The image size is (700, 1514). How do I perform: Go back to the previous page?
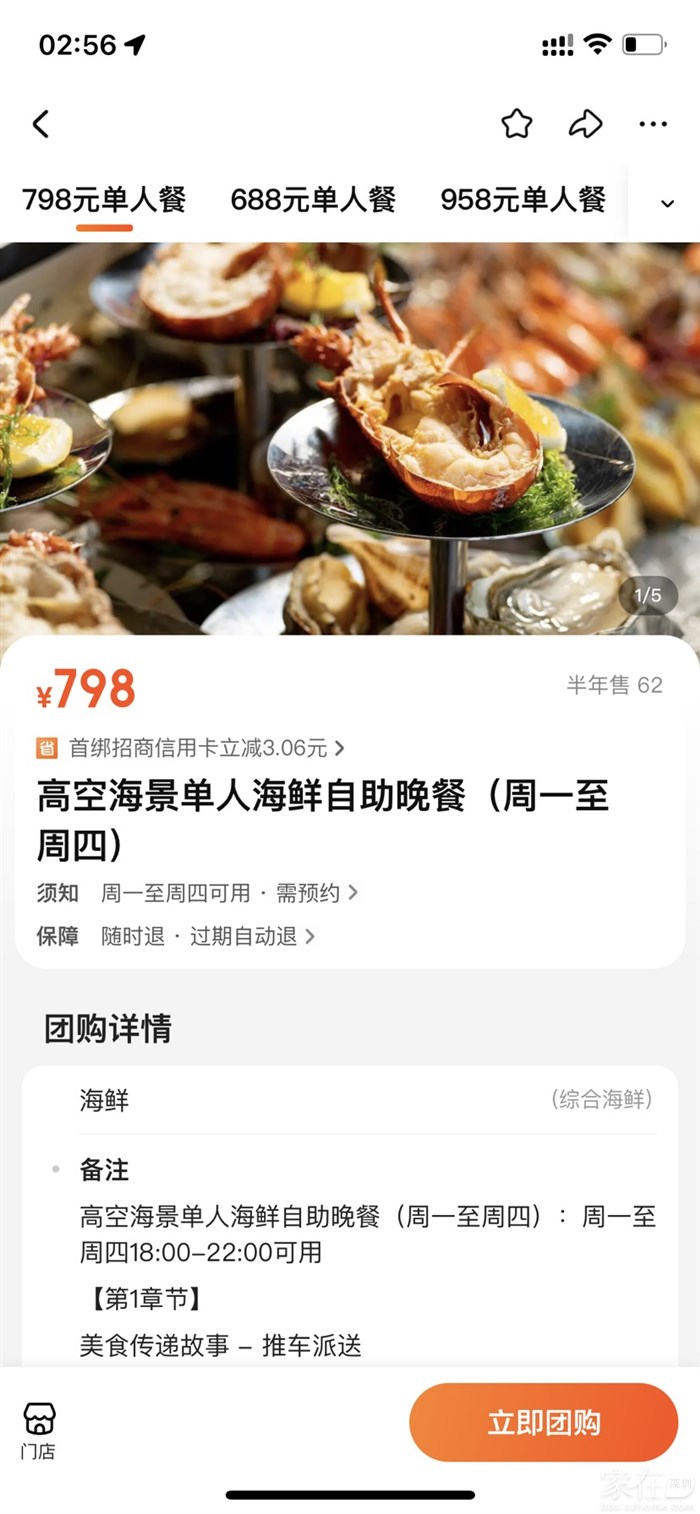41,125
